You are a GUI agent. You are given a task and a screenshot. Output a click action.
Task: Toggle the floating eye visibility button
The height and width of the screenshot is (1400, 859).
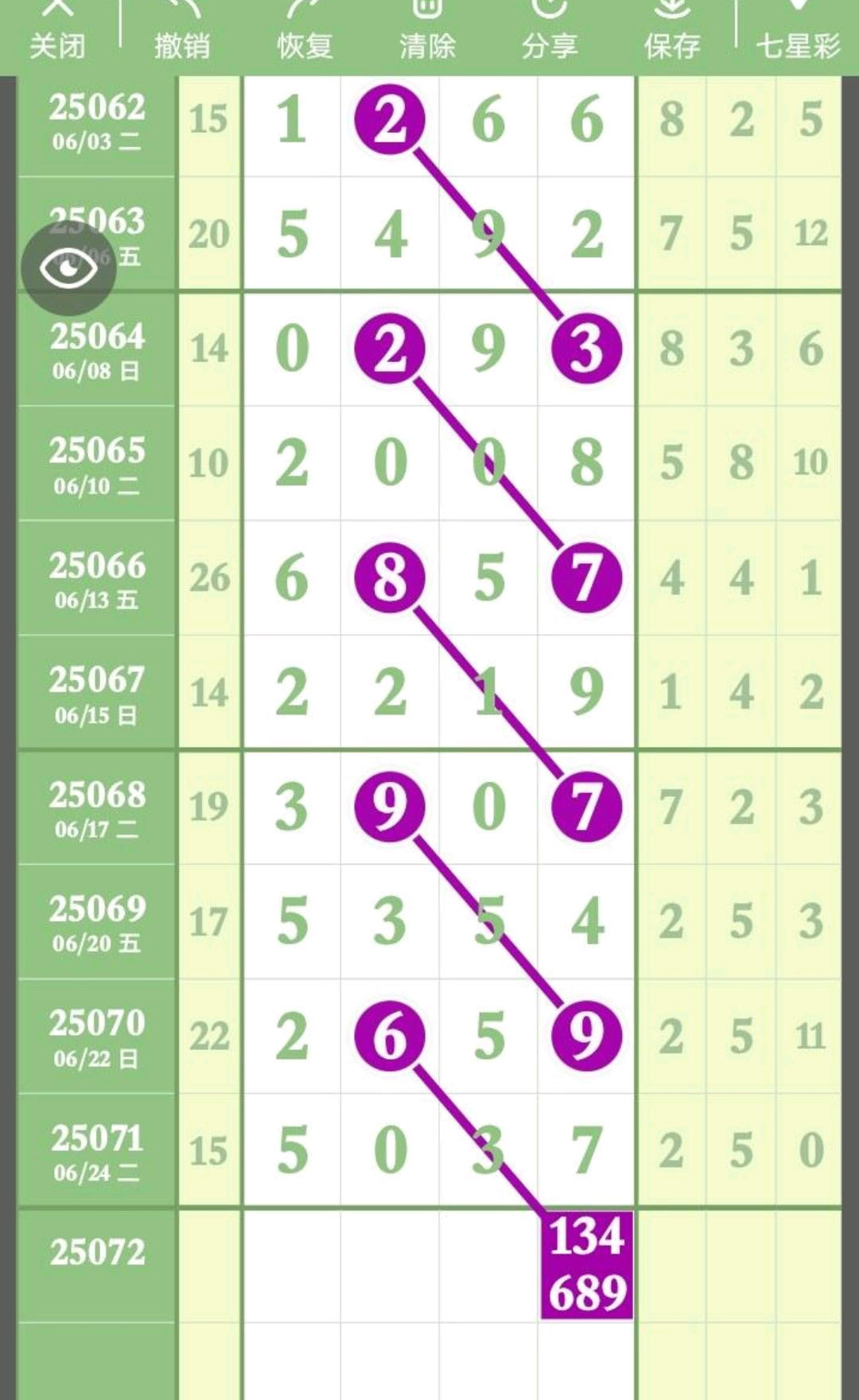[68, 270]
